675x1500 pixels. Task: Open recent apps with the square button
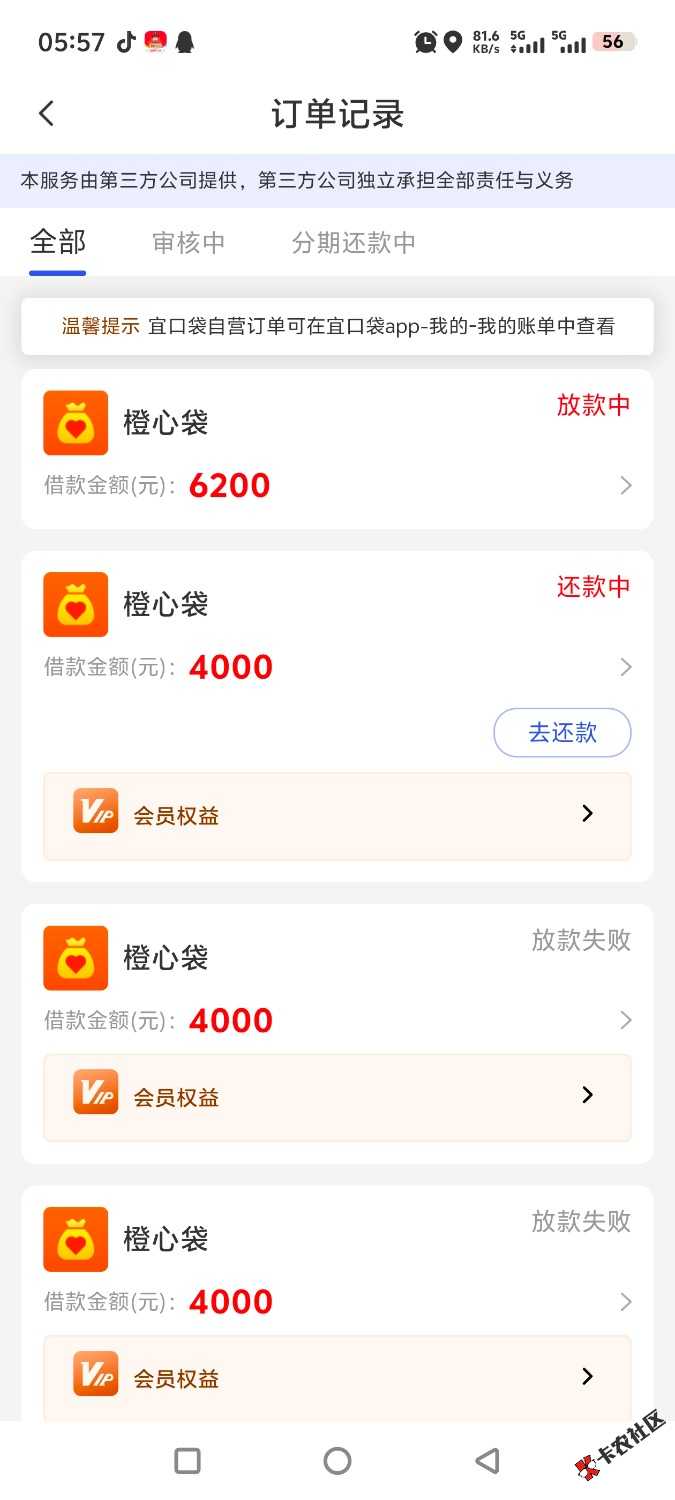[187, 1461]
